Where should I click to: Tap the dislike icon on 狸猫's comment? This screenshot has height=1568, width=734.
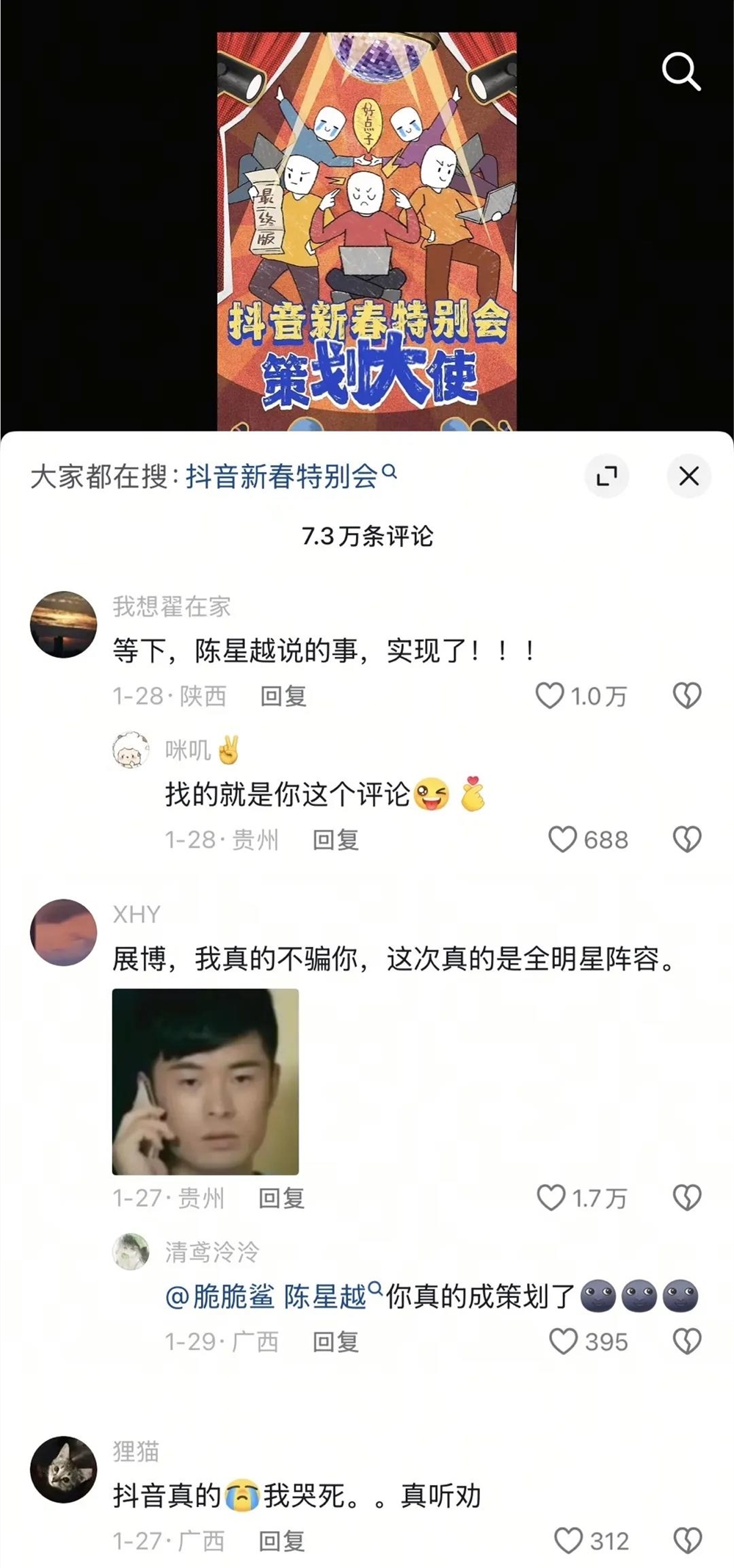coord(687,1541)
